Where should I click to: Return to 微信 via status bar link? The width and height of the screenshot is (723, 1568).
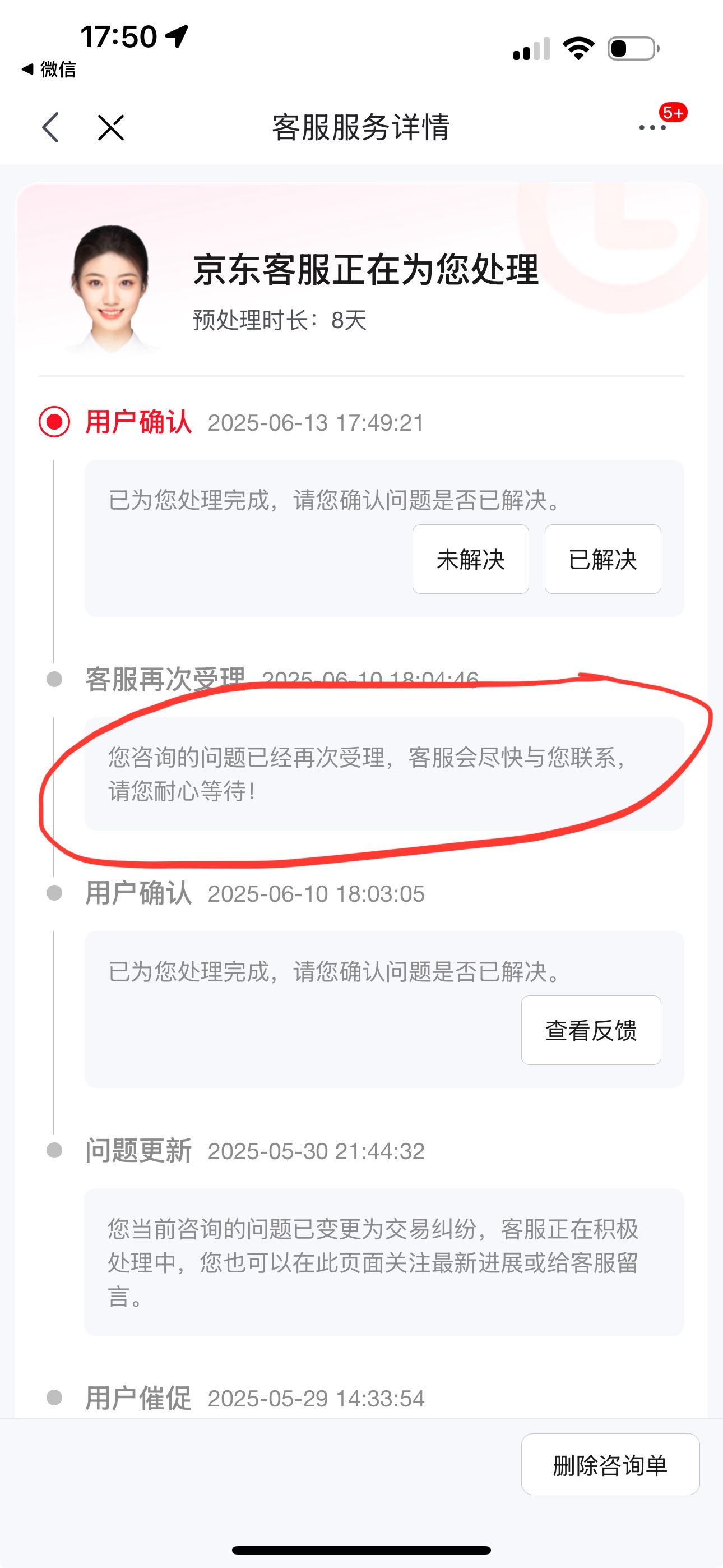pos(49,70)
